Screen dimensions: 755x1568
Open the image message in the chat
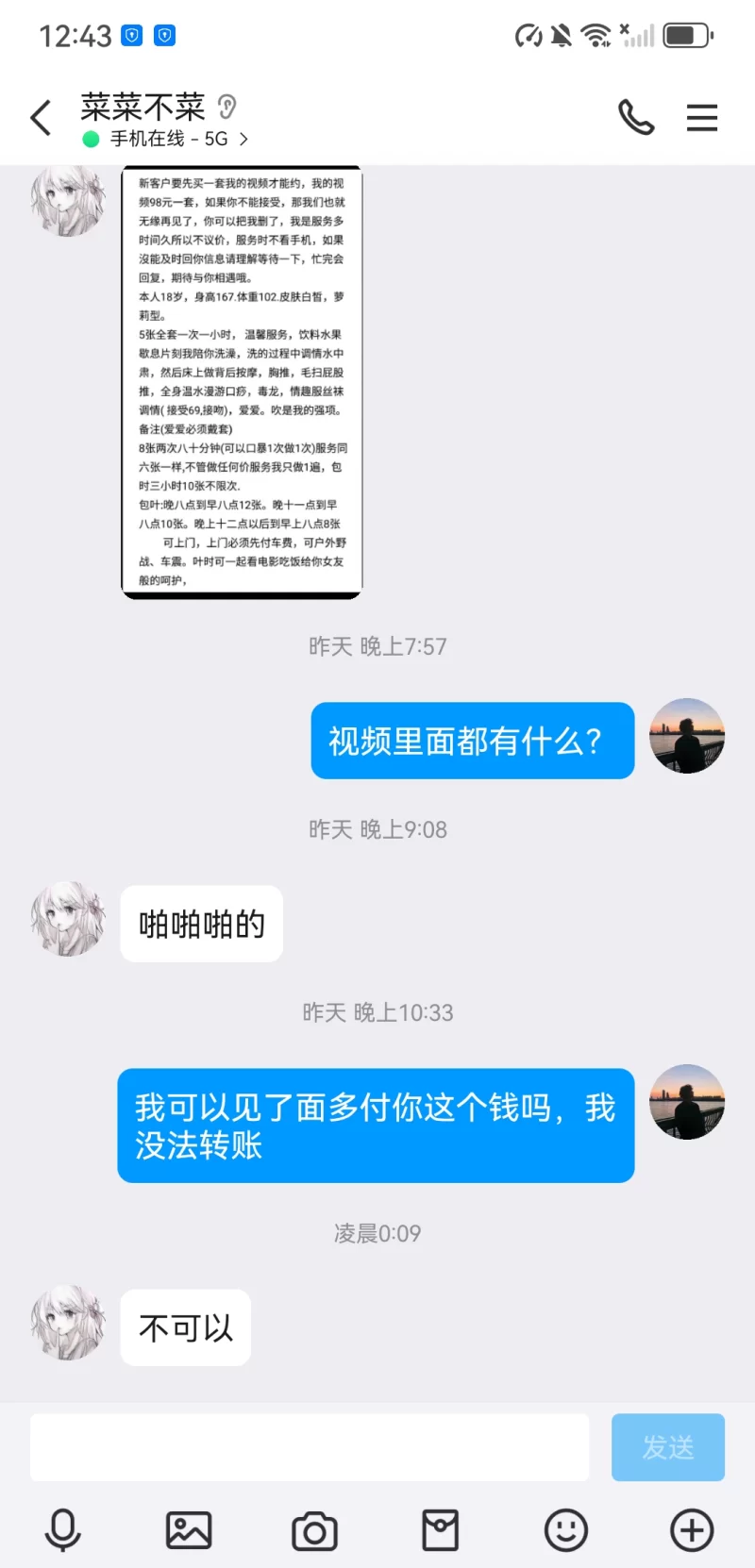[x=242, y=381]
